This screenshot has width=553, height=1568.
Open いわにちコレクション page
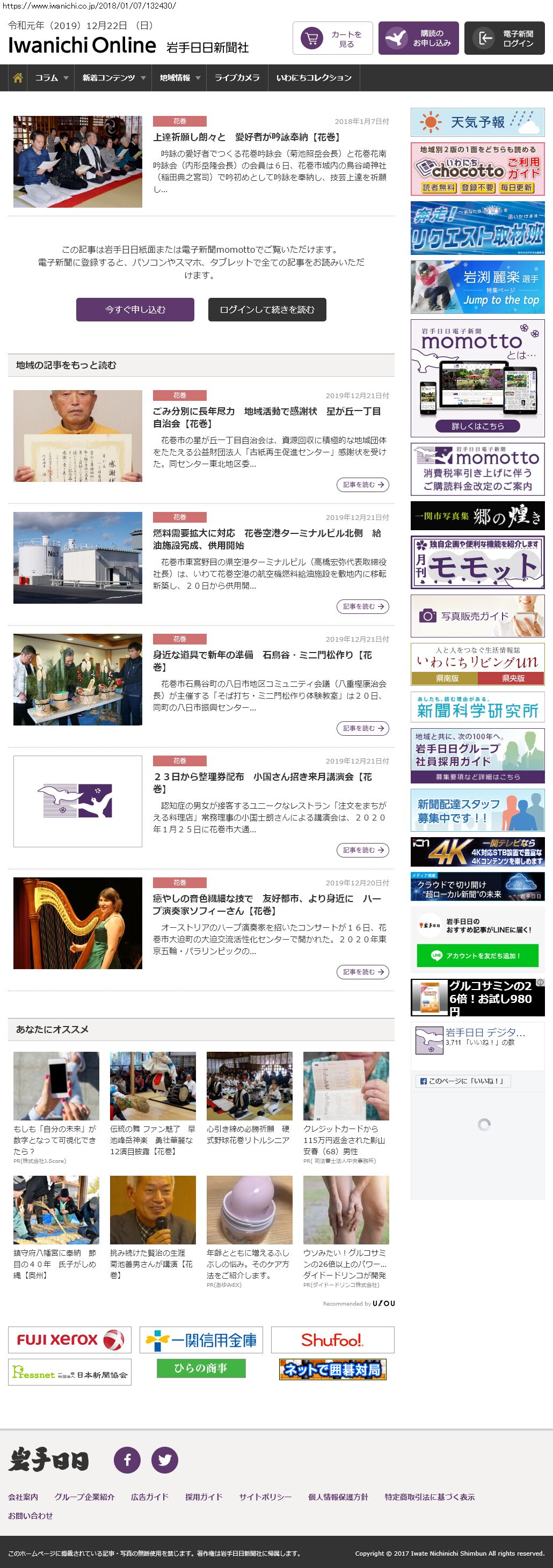click(314, 78)
